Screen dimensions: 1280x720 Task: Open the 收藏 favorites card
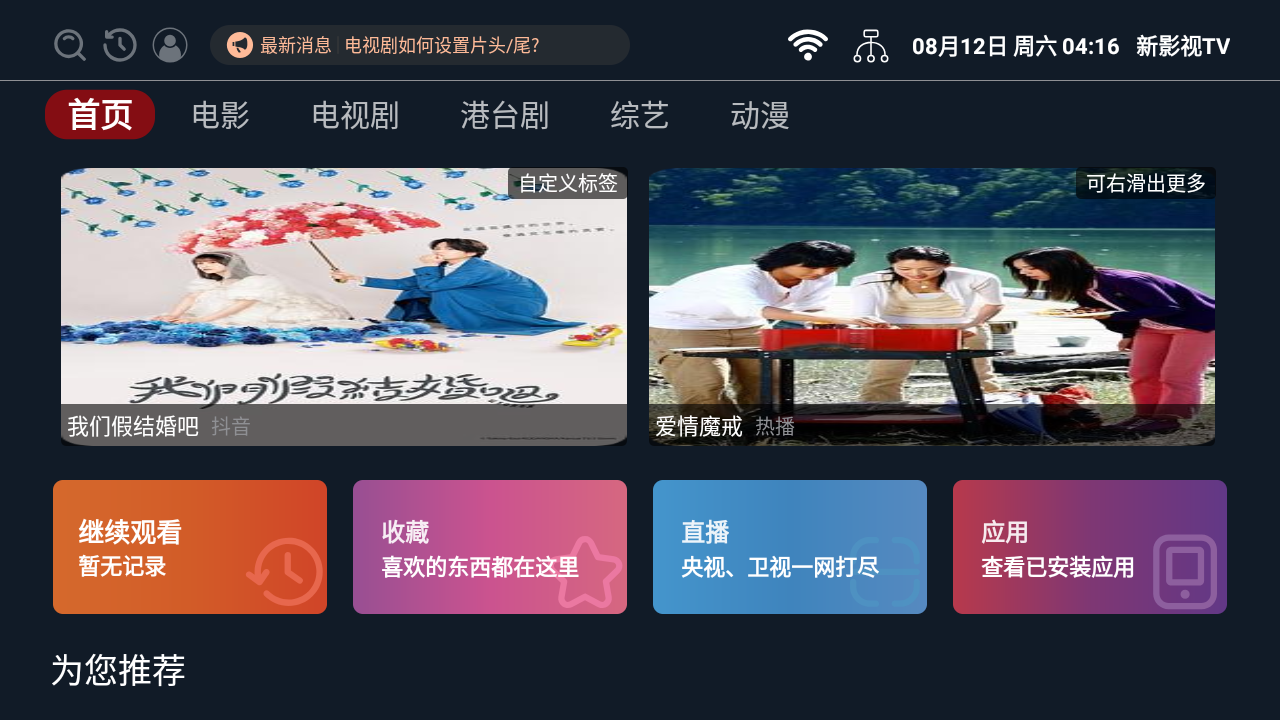(x=490, y=547)
